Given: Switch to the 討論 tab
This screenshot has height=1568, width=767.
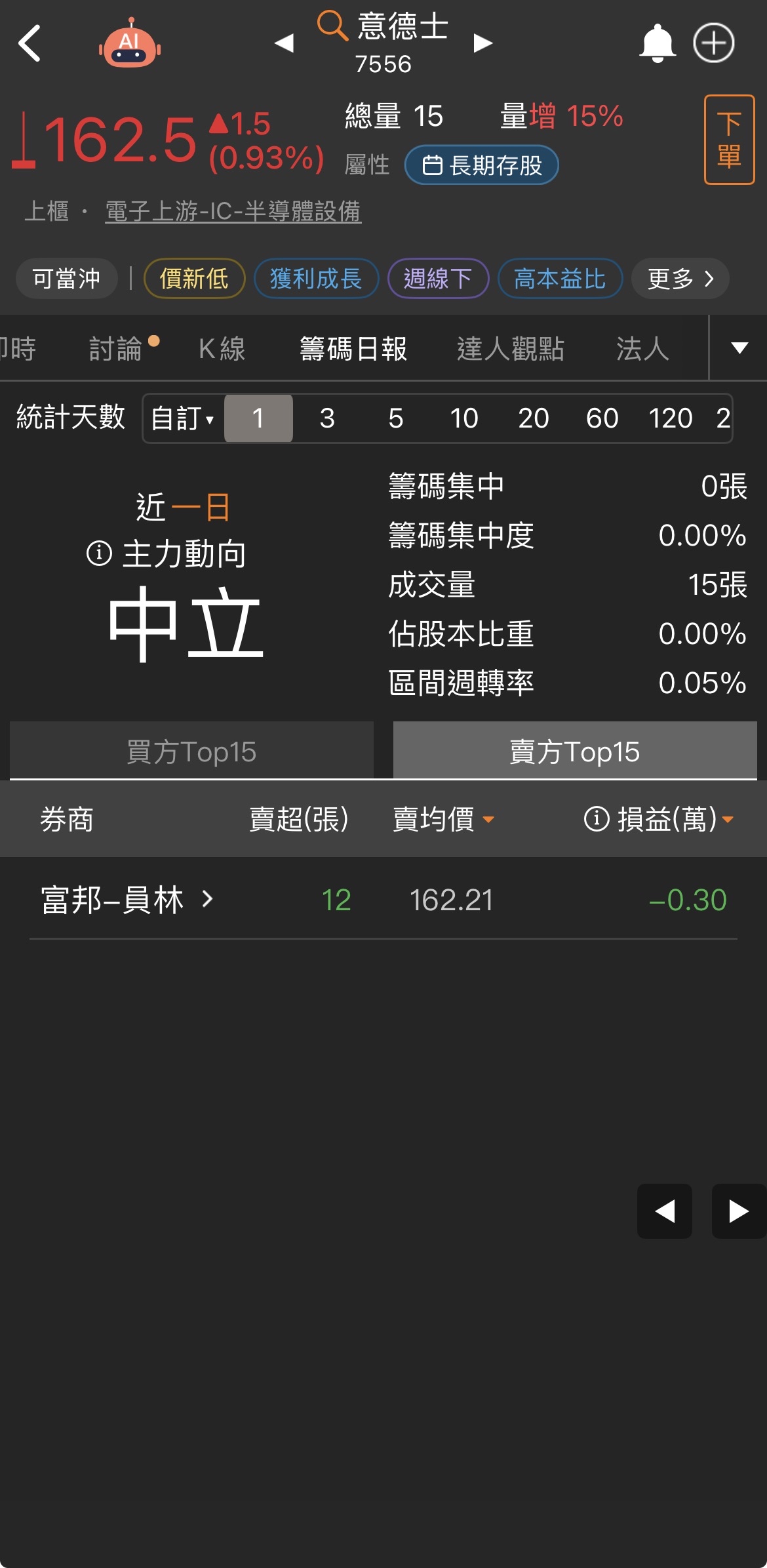Looking at the screenshot, I should pos(117,348).
